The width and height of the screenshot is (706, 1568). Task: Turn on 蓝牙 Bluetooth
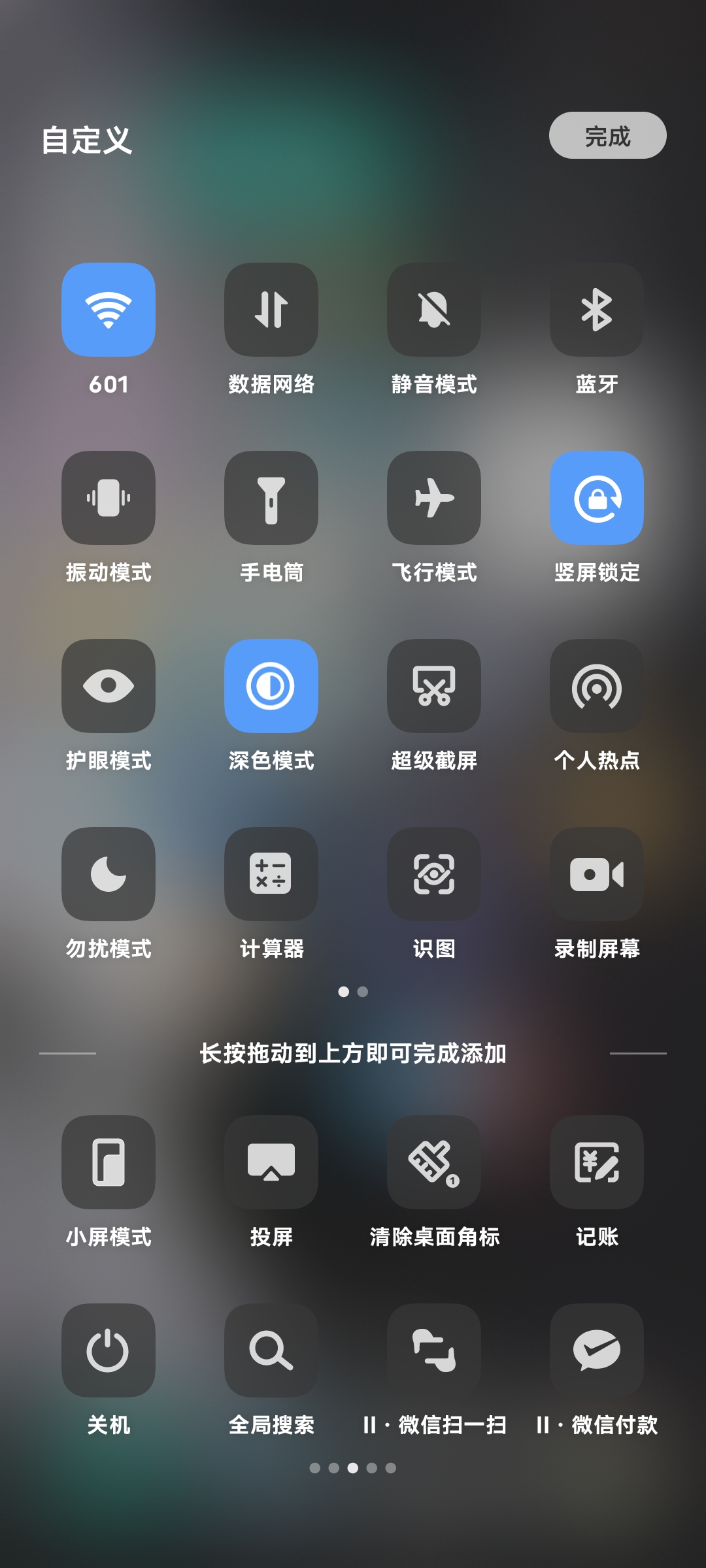[597, 310]
